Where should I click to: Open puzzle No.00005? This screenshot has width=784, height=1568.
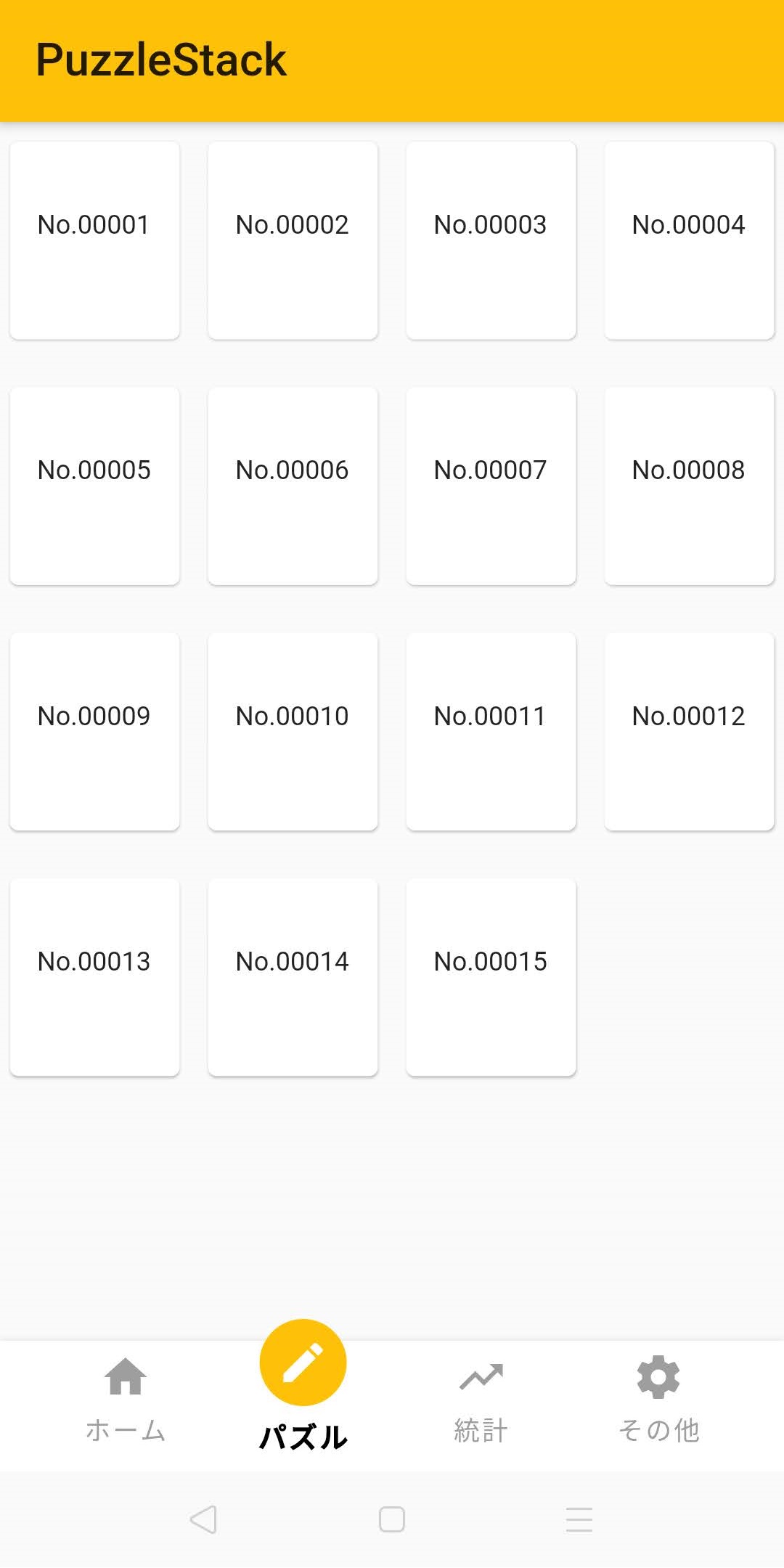(94, 486)
